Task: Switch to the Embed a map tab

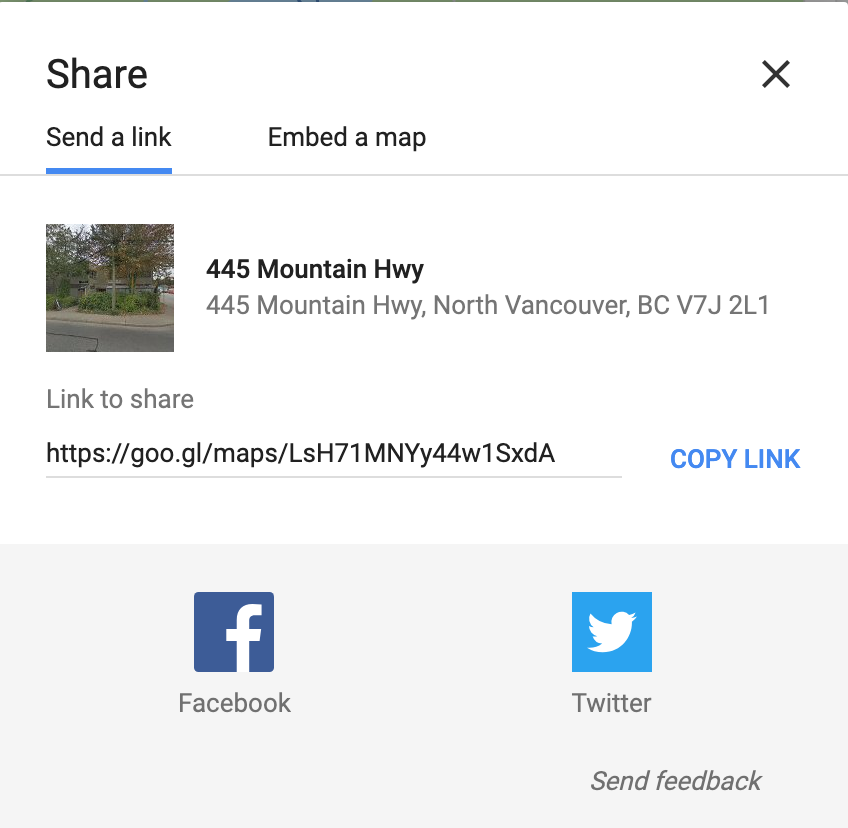Action: [346, 138]
